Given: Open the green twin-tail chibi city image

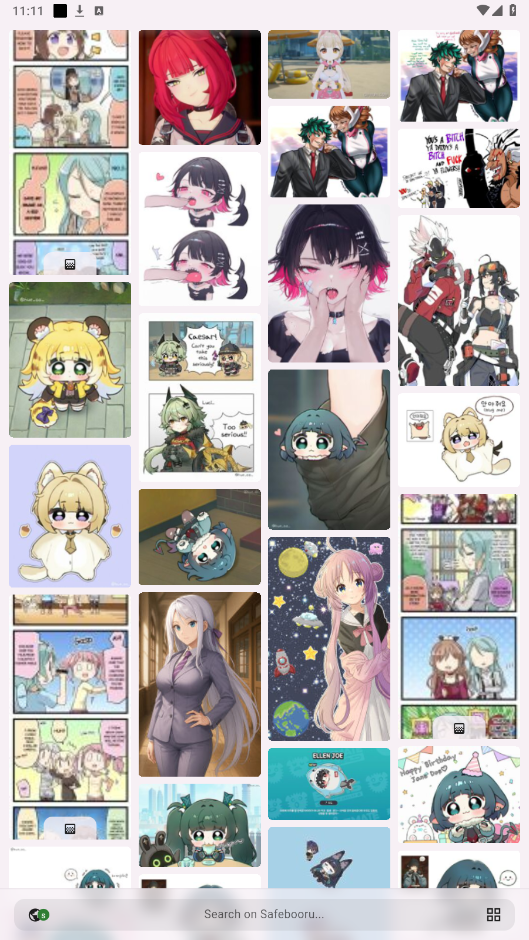Looking at the screenshot, I should tap(200, 825).
